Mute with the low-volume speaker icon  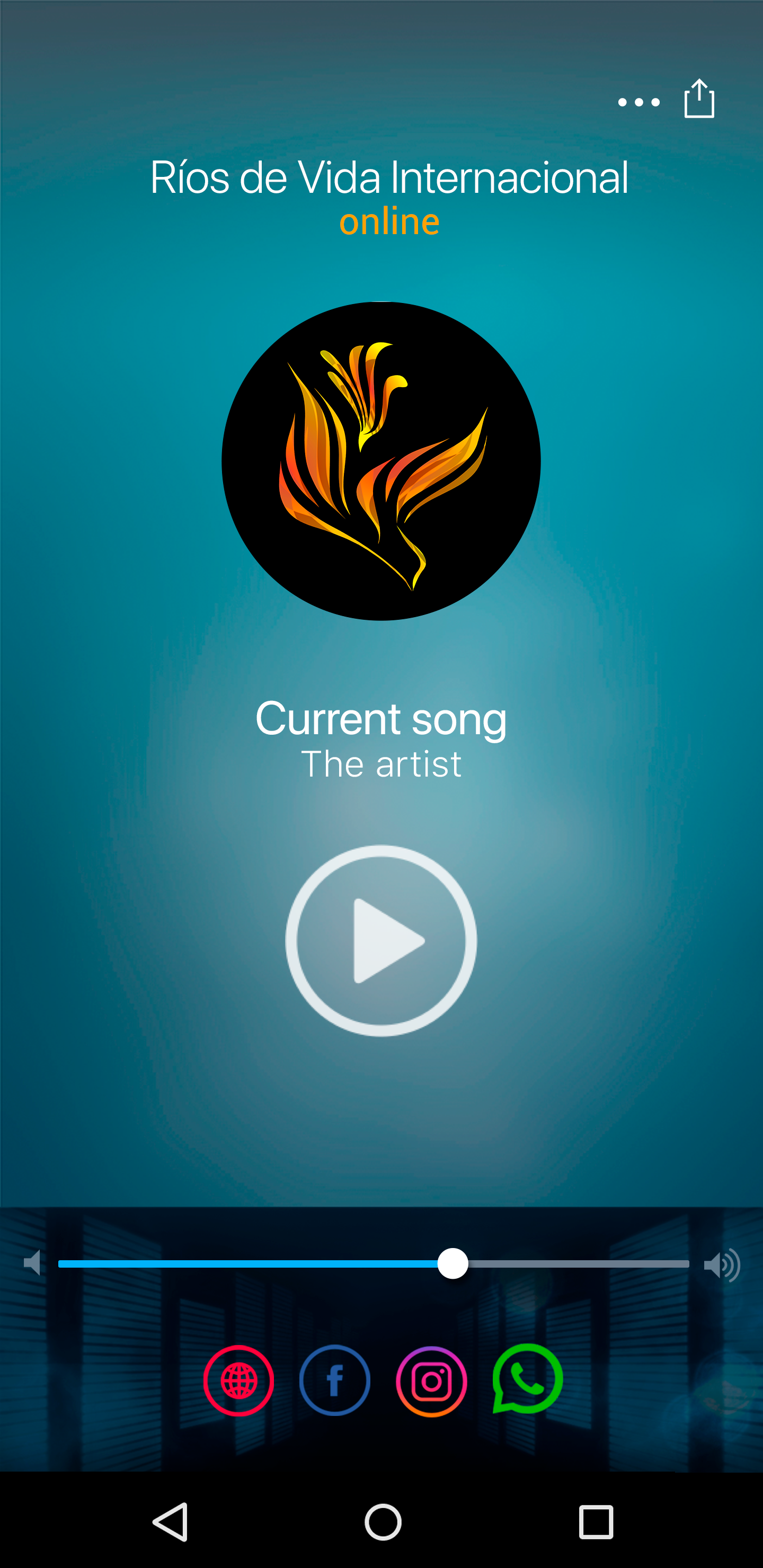coord(32,1263)
